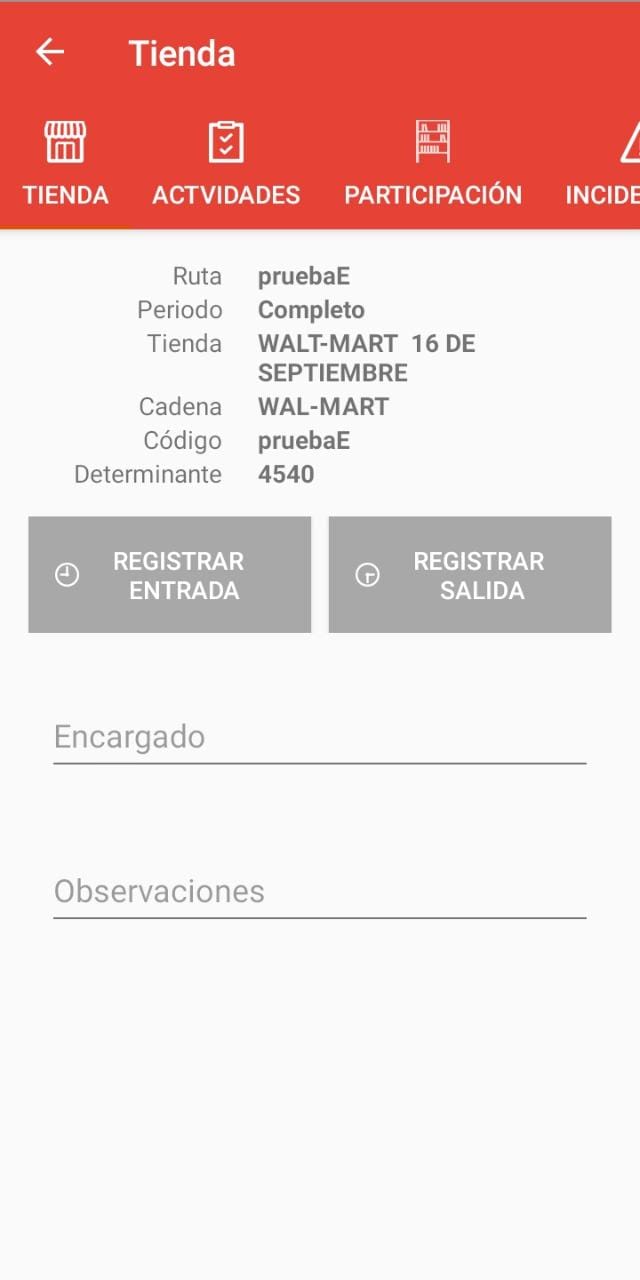This screenshot has width=640, height=1280.
Task: Tap Registrar Entrada button
Action: point(170,575)
